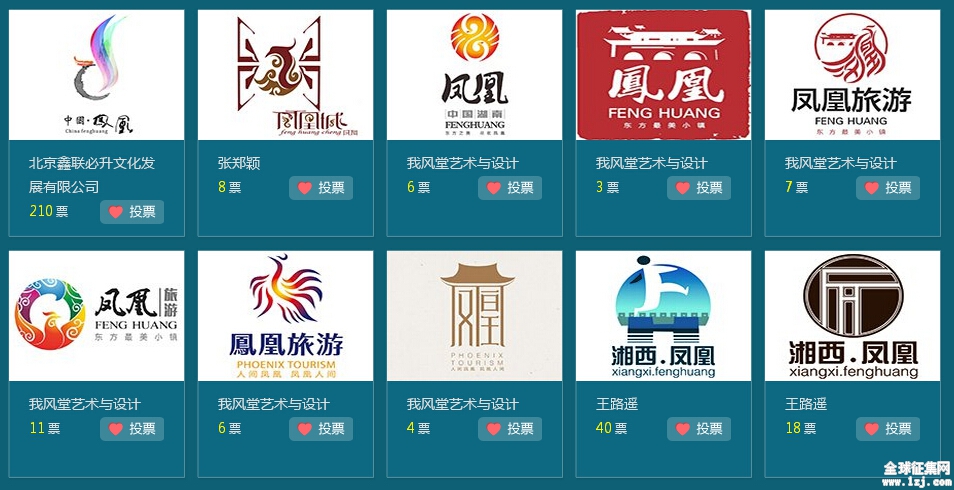Open the PHOENIX TOURISM 鳳凰旅游 colorful logo
This screenshot has height=490, width=954.
coord(286,316)
